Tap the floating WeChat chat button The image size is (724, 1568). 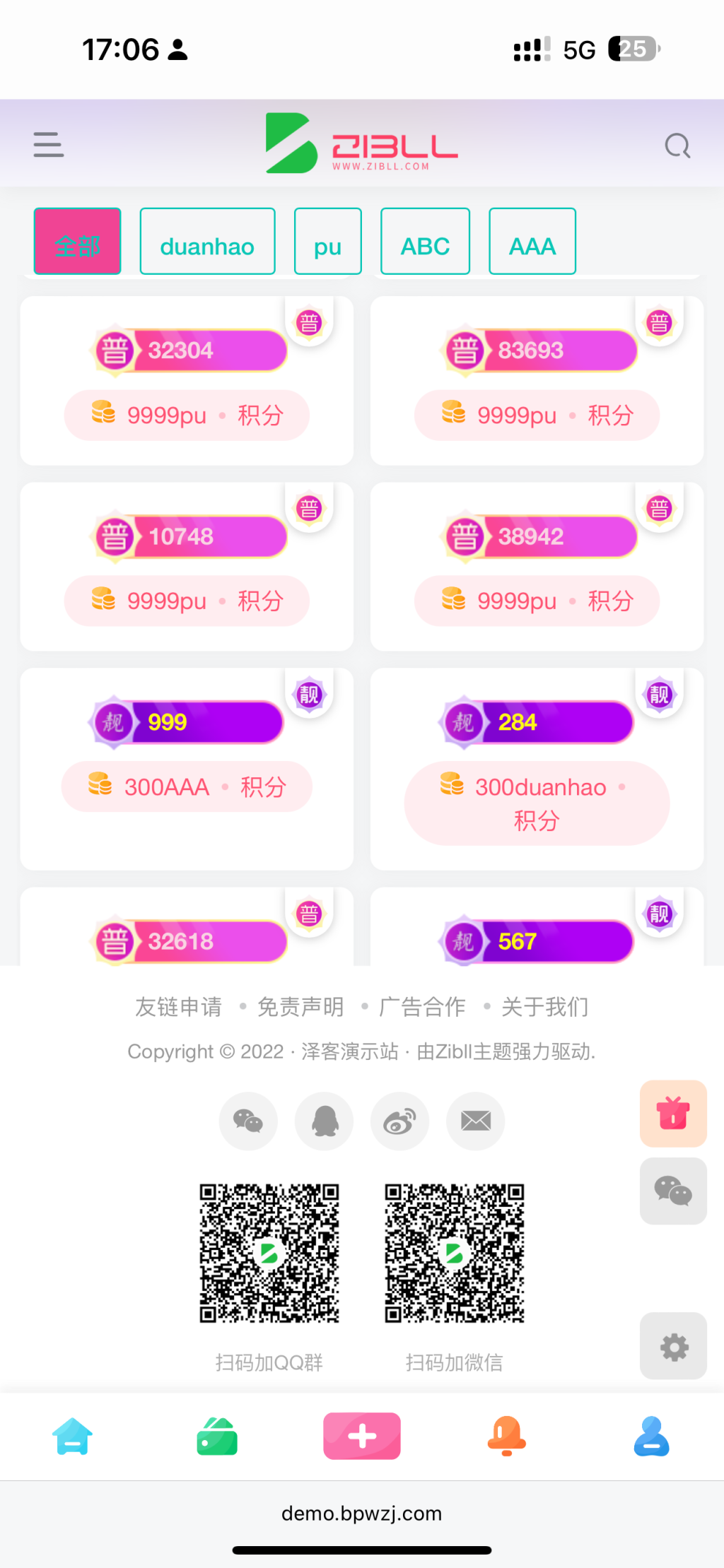(672, 1191)
